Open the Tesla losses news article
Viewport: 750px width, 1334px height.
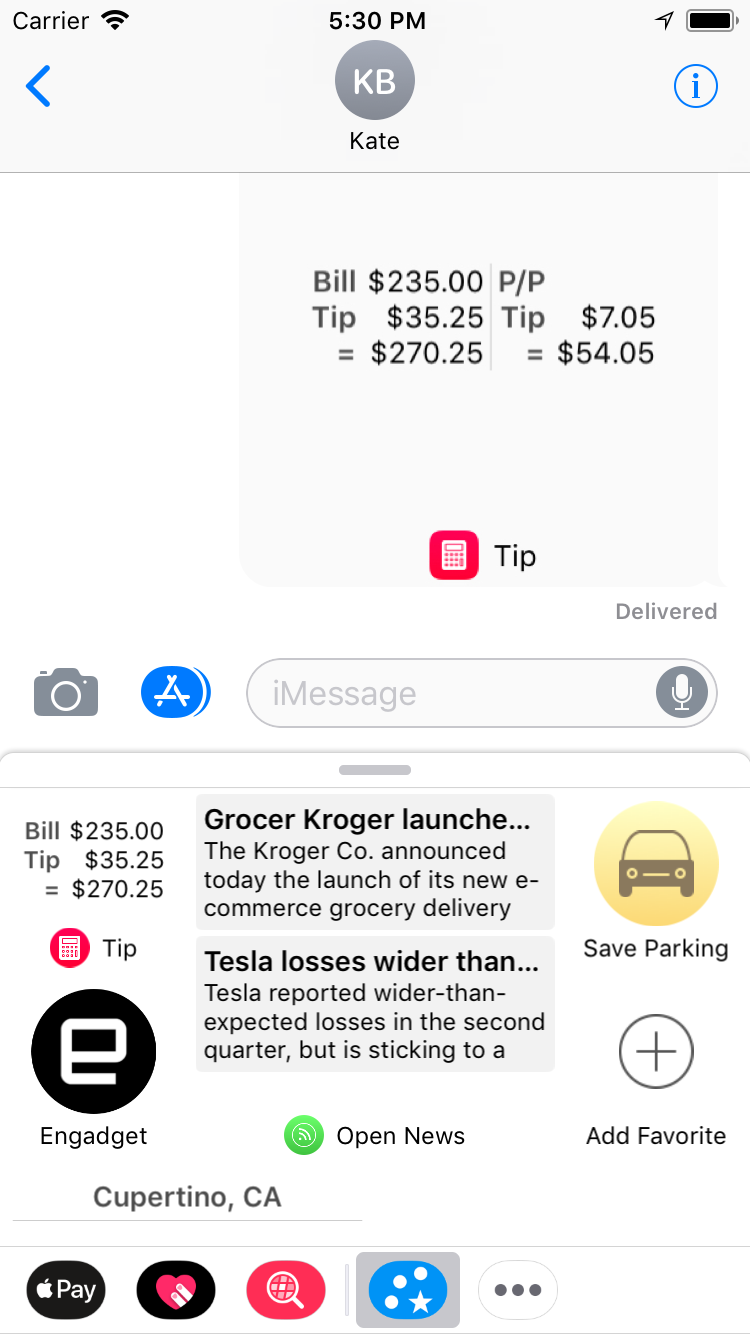(375, 1004)
